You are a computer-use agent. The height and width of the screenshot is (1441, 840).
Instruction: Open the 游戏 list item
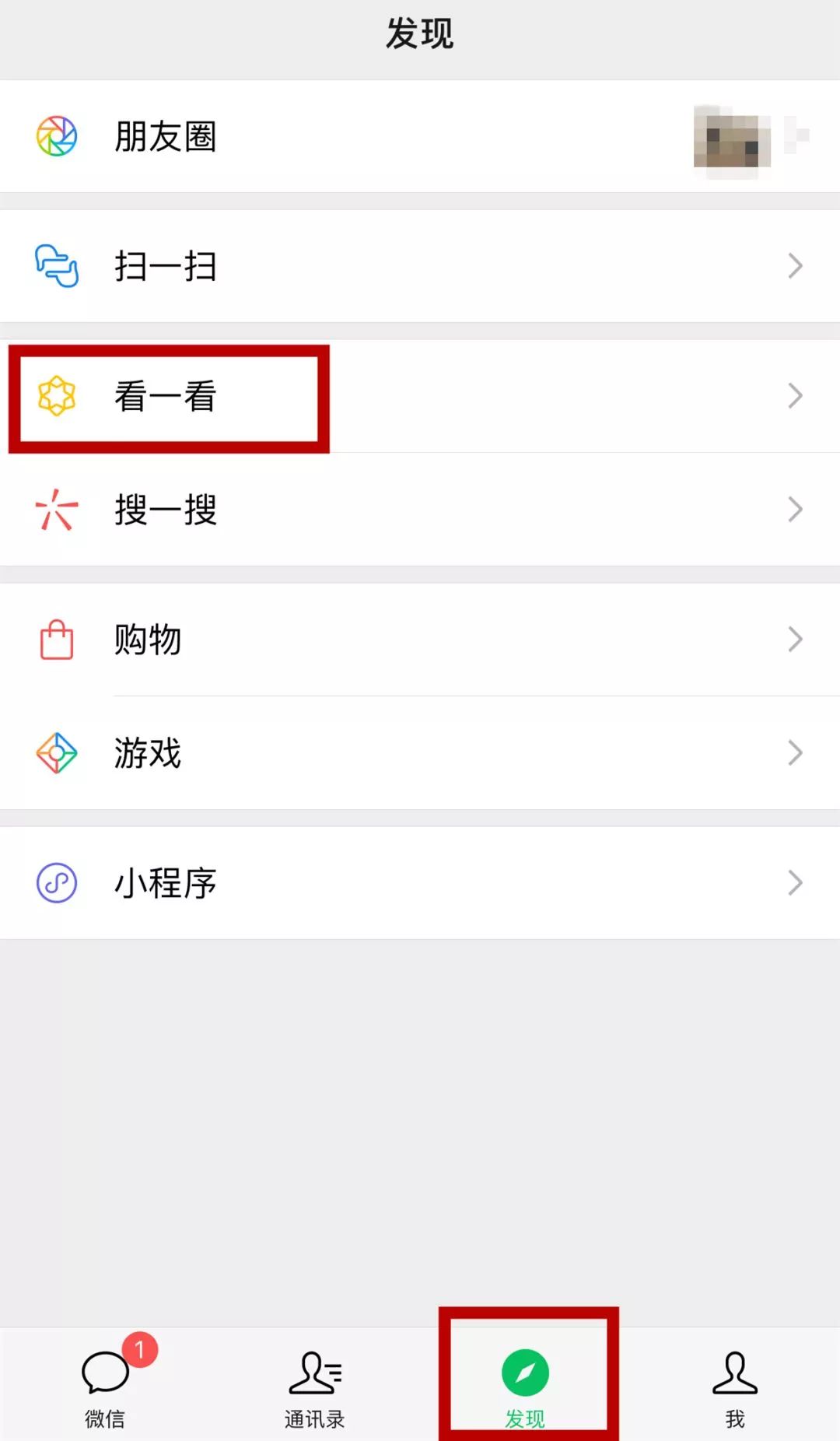(x=420, y=752)
